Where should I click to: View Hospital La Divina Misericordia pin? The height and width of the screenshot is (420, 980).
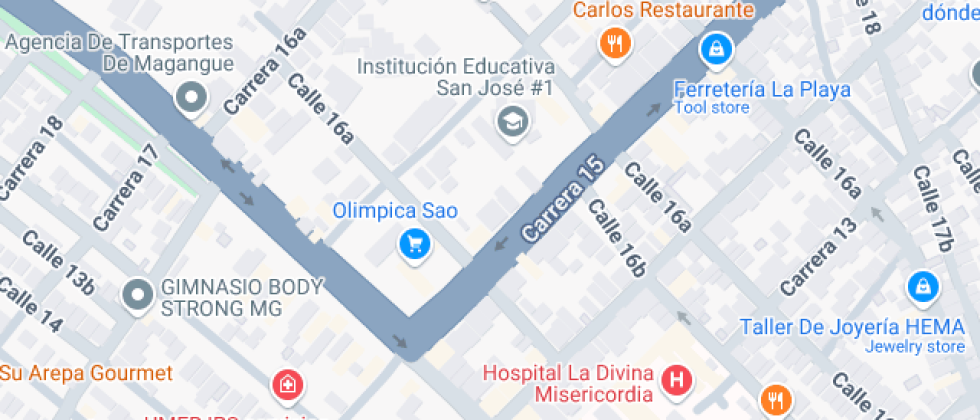click(678, 379)
